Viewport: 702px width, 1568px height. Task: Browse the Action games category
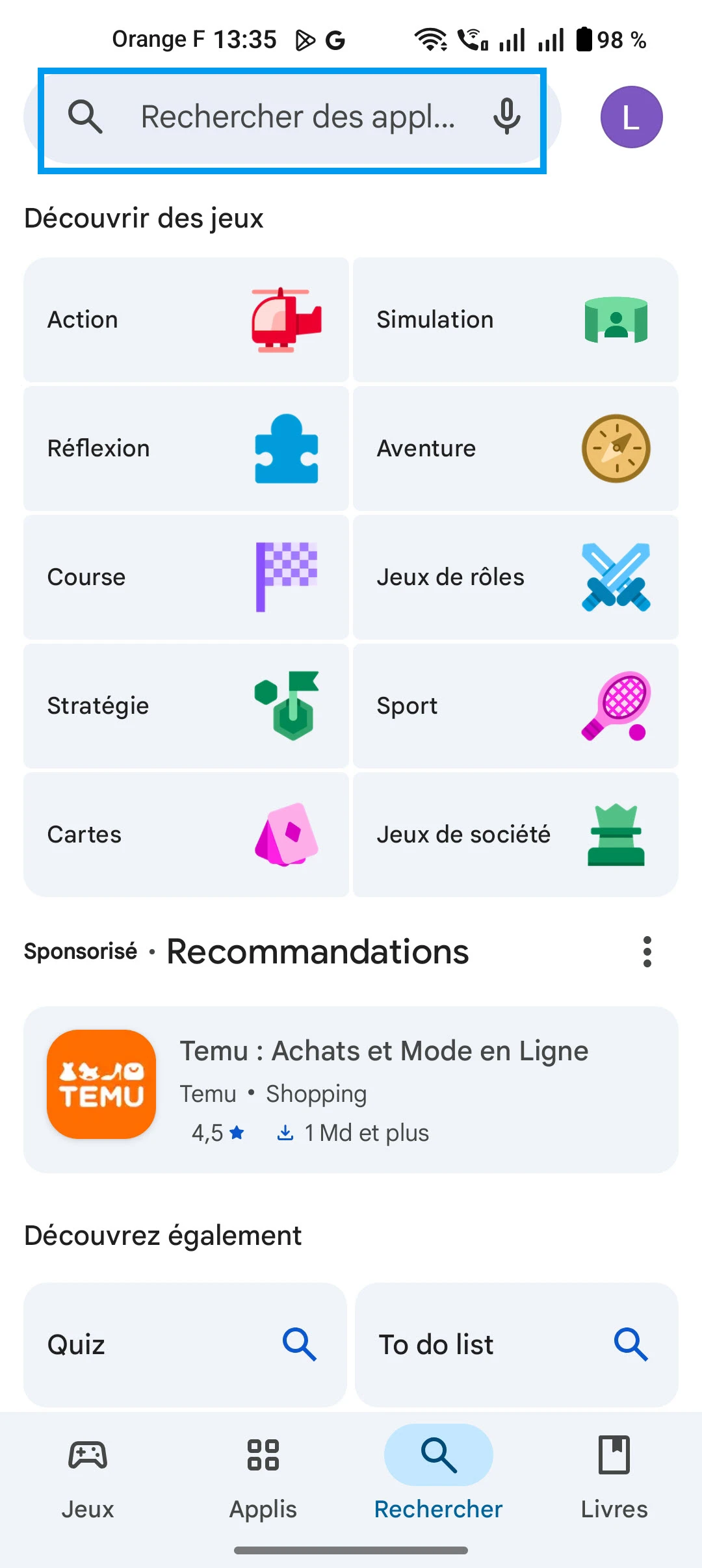(186, 320)
